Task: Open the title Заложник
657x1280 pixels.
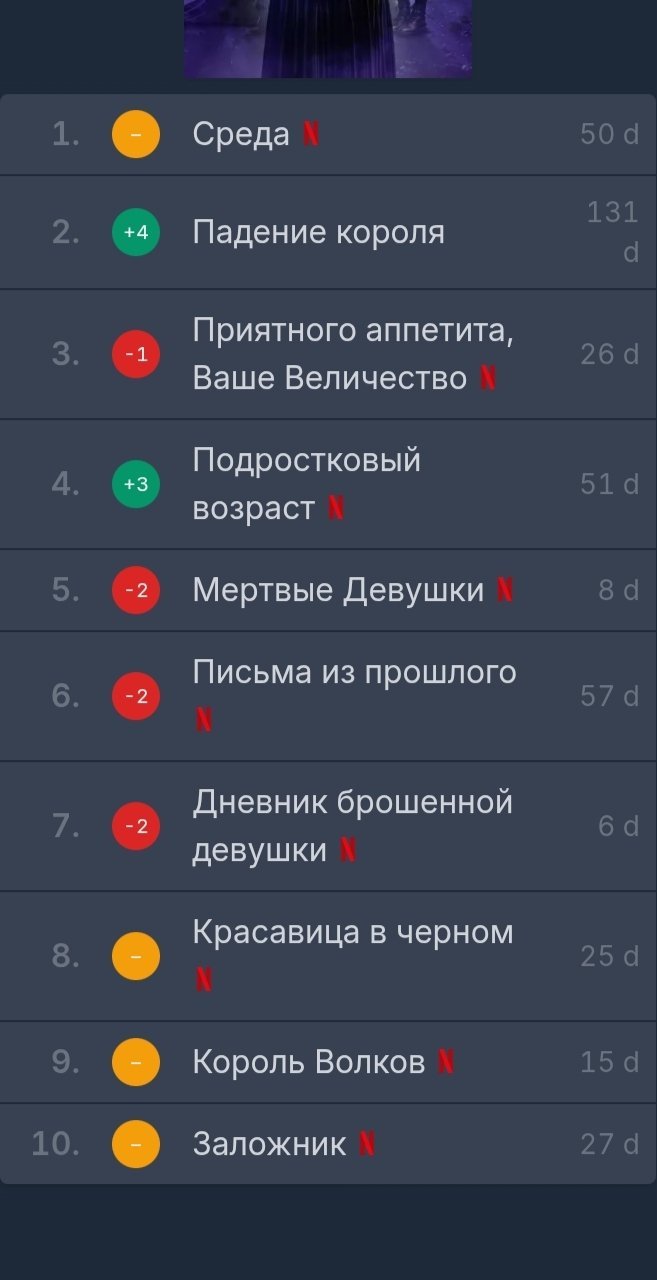Action: (x=269, y=1144)
